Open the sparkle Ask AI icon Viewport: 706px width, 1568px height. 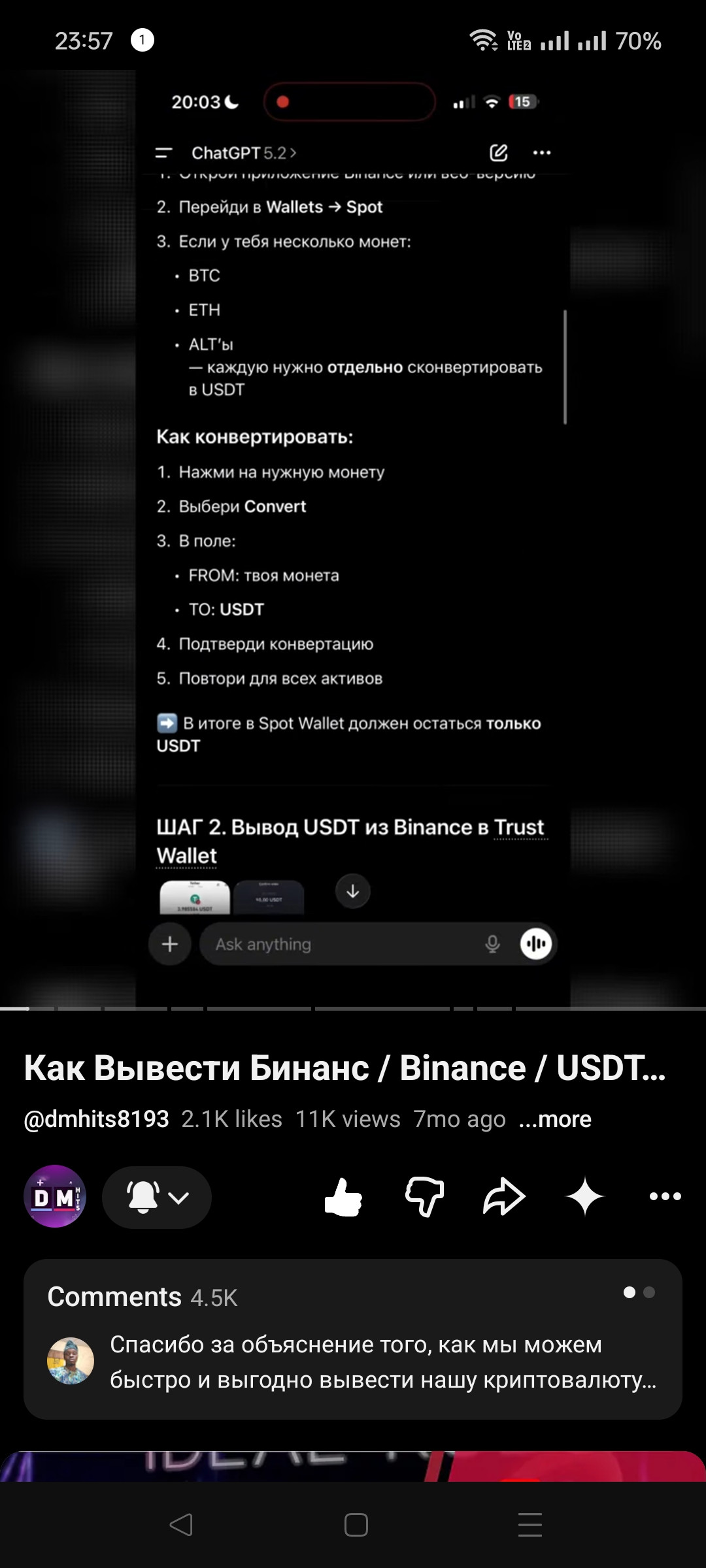point(584,1197)
